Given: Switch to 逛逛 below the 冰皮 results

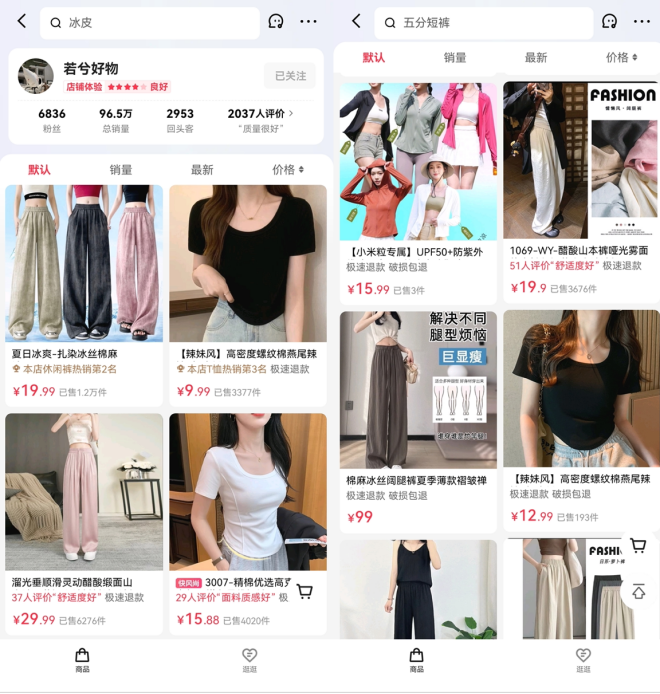Looking at the screenshot, I should [x=249, y=659].
